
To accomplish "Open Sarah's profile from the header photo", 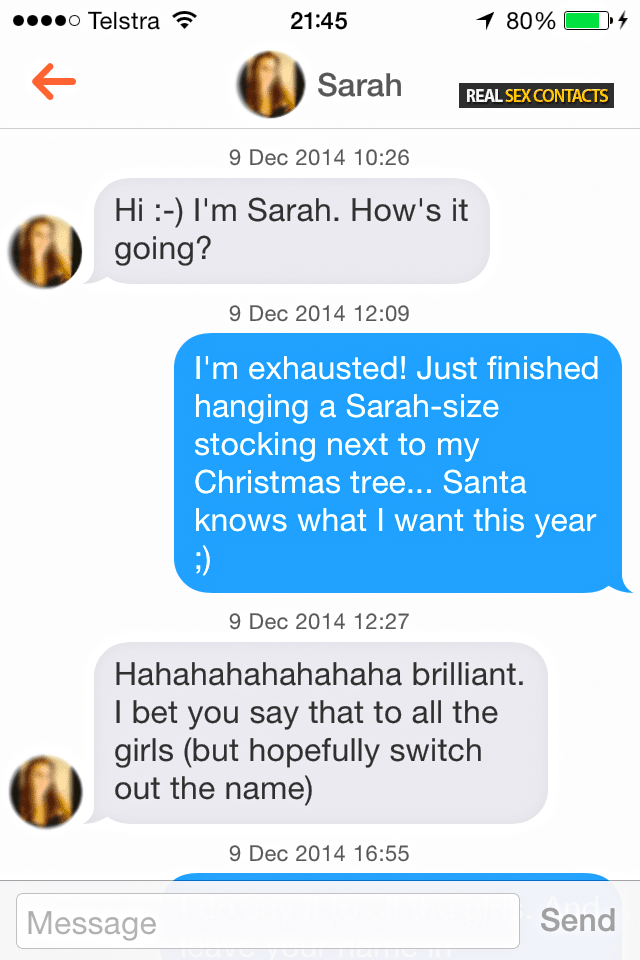I will click(270, 85).
